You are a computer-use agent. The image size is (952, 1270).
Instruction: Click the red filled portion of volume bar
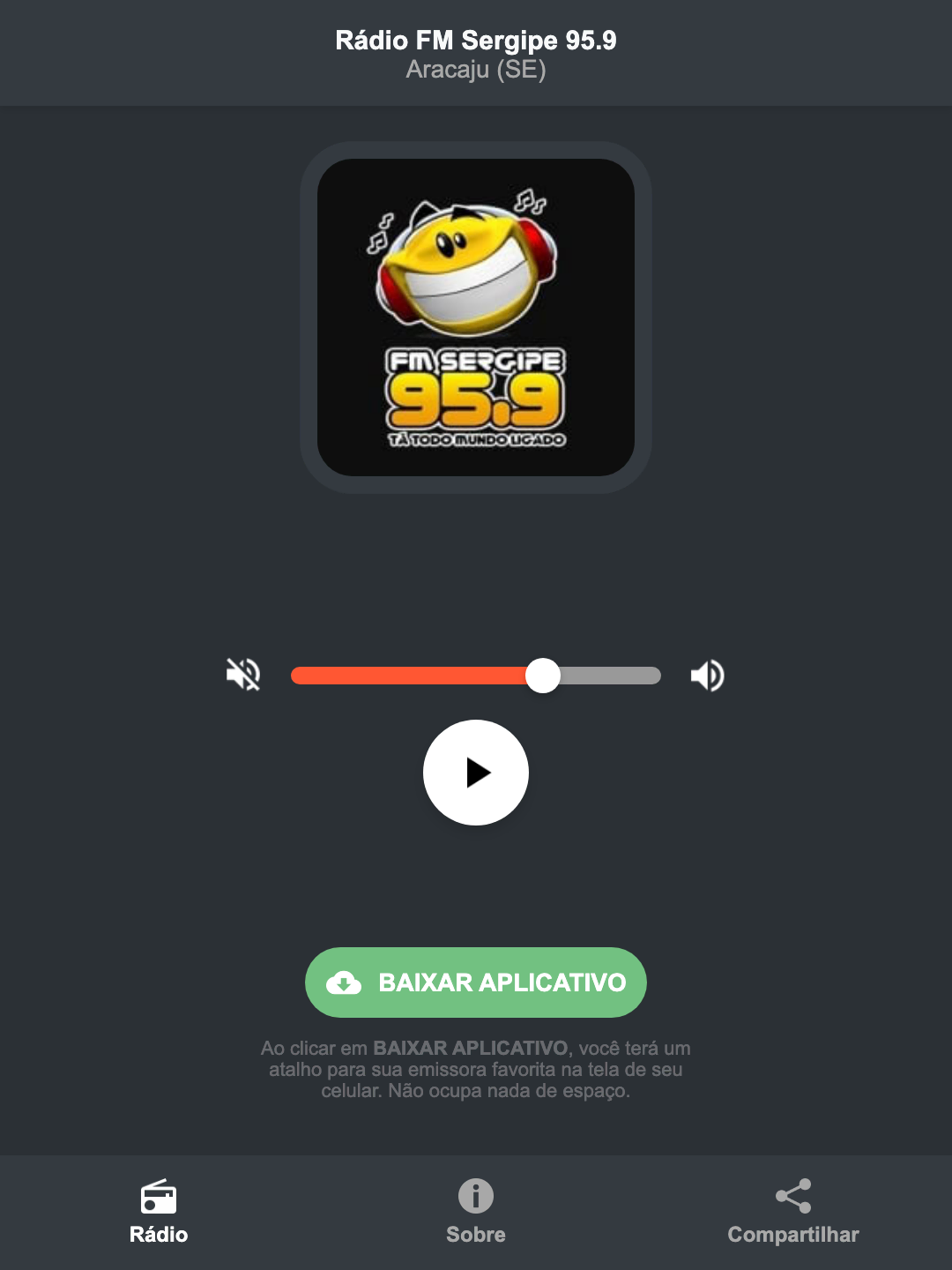point(405,675)
